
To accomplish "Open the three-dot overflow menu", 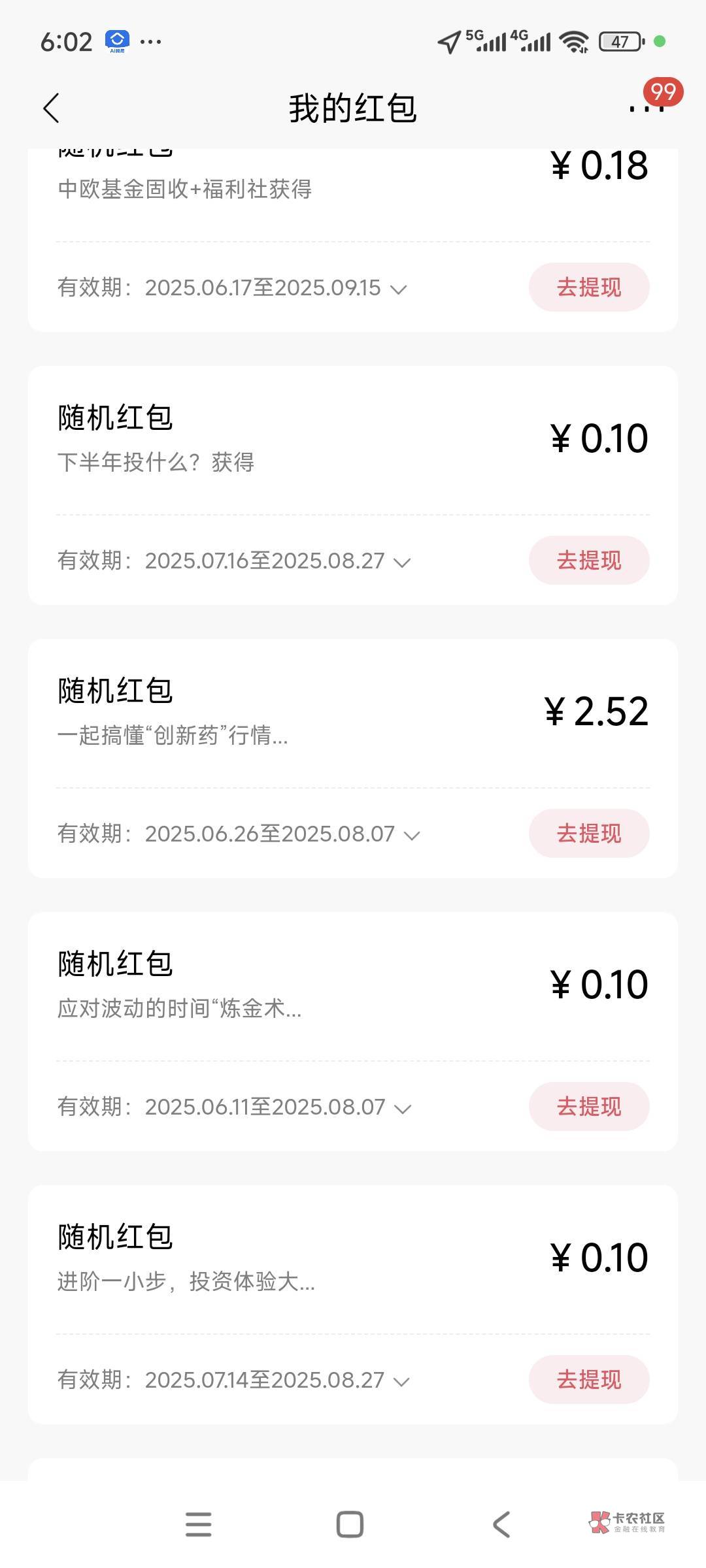I will (647, 108).
